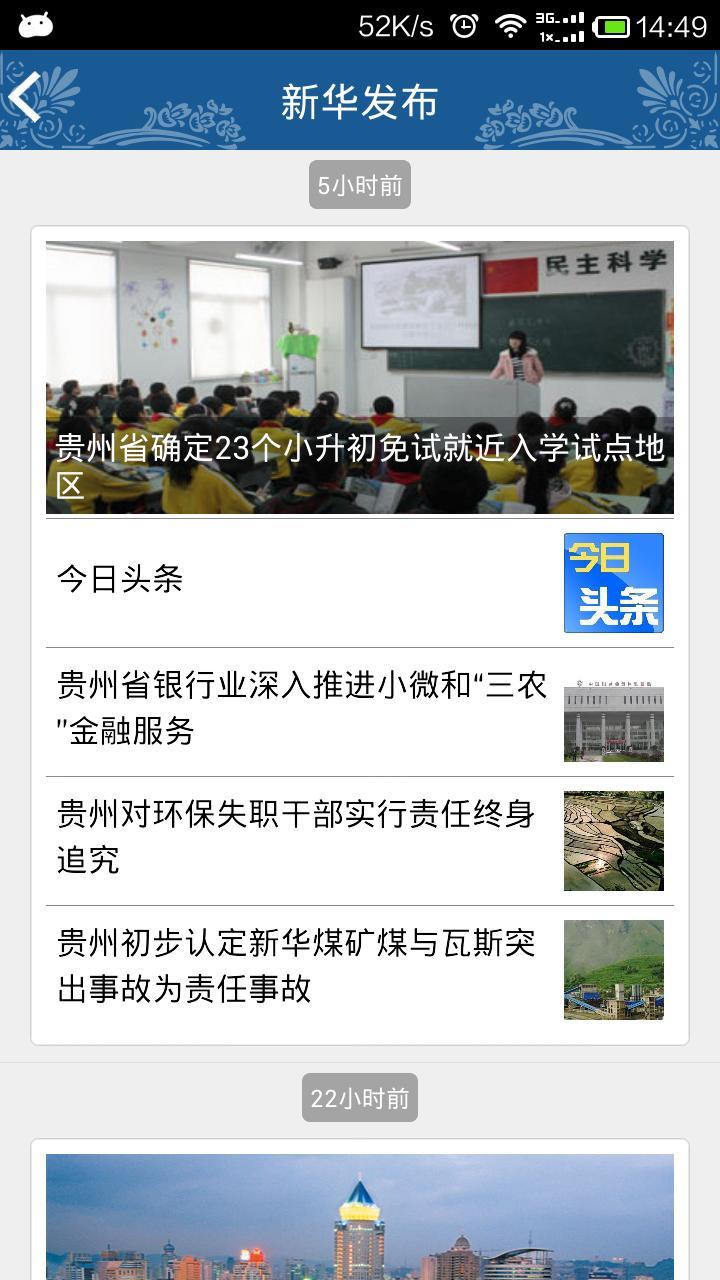Open the 今日头条 row

359,582
